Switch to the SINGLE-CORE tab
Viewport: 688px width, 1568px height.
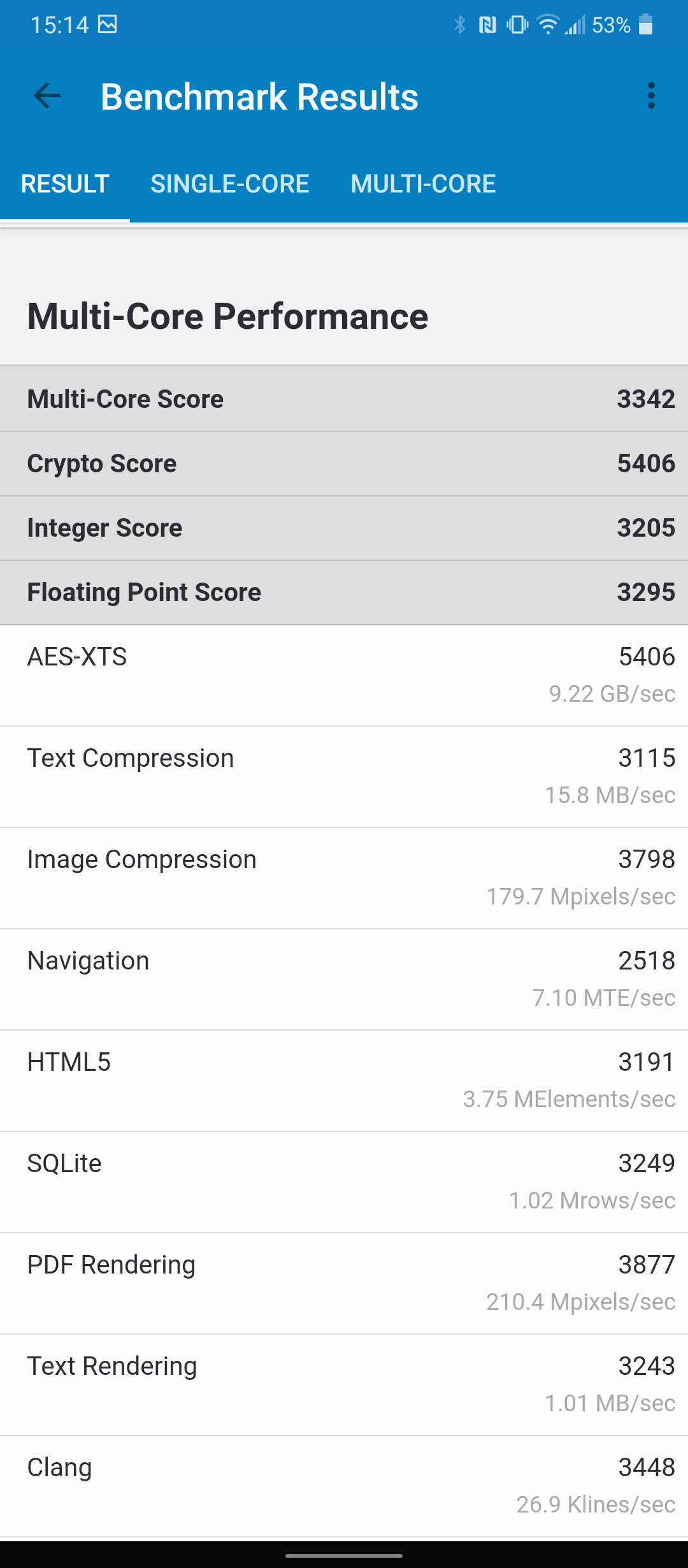230,184
